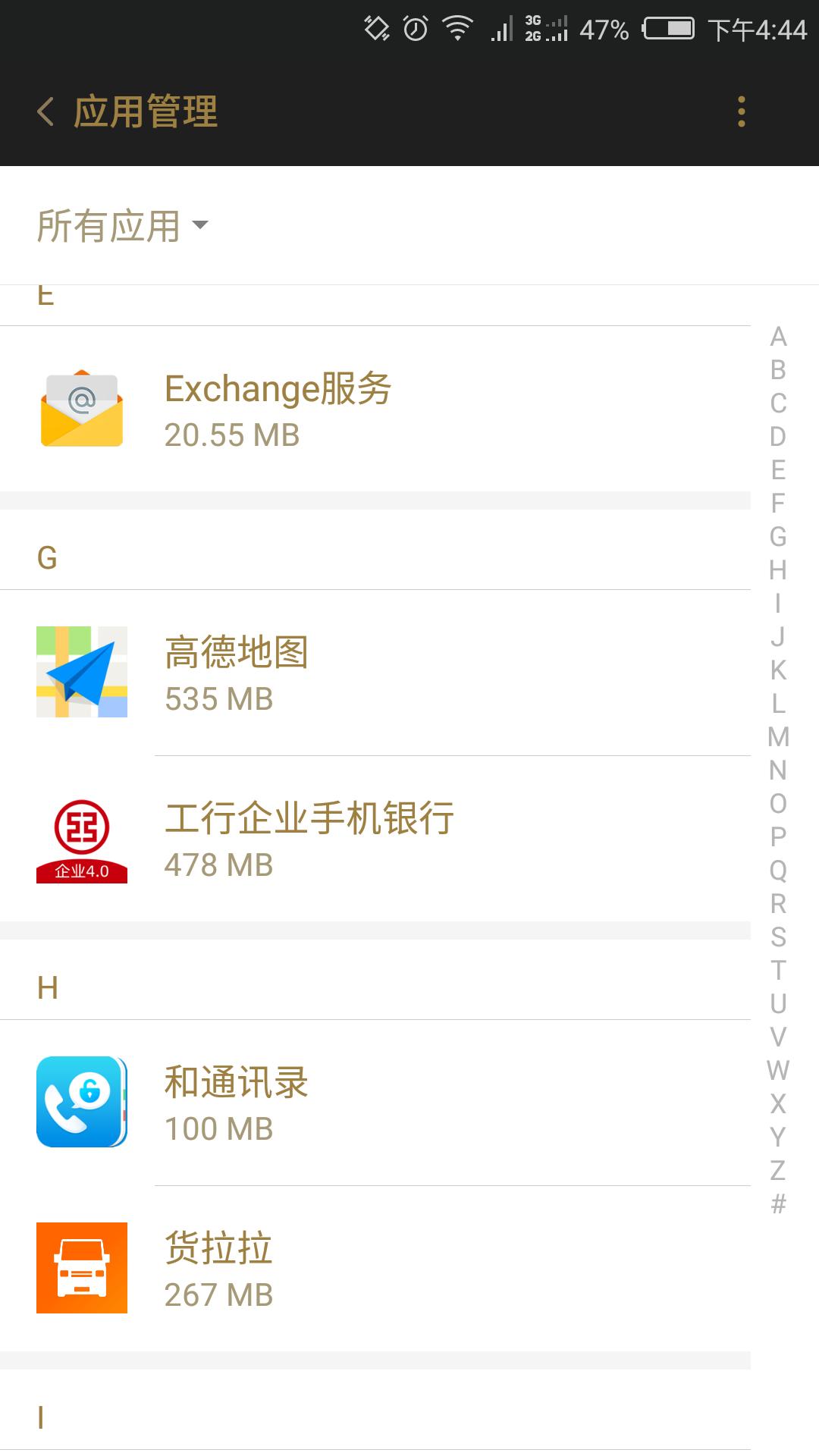This screenshot has height=1456, width=819.
Task: Tap the battery icon in the status bar
Action: coord(667,29)
